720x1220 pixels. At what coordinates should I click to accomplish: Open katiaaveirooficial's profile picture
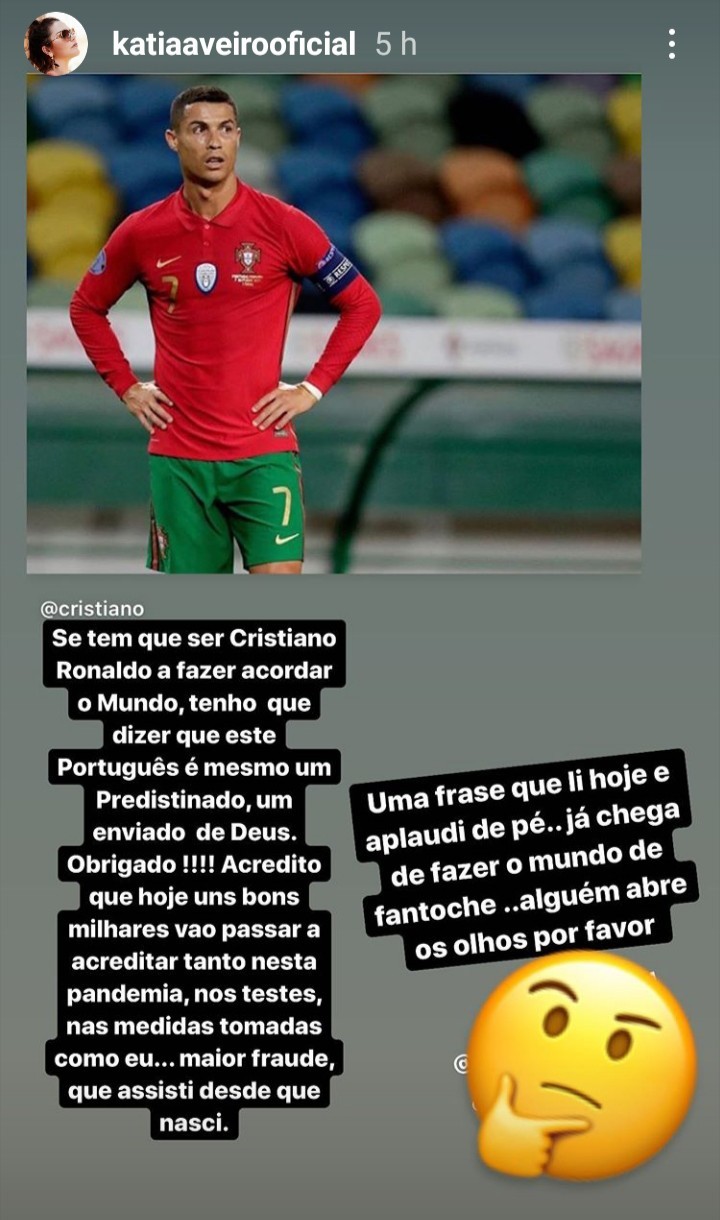point(56,44)
